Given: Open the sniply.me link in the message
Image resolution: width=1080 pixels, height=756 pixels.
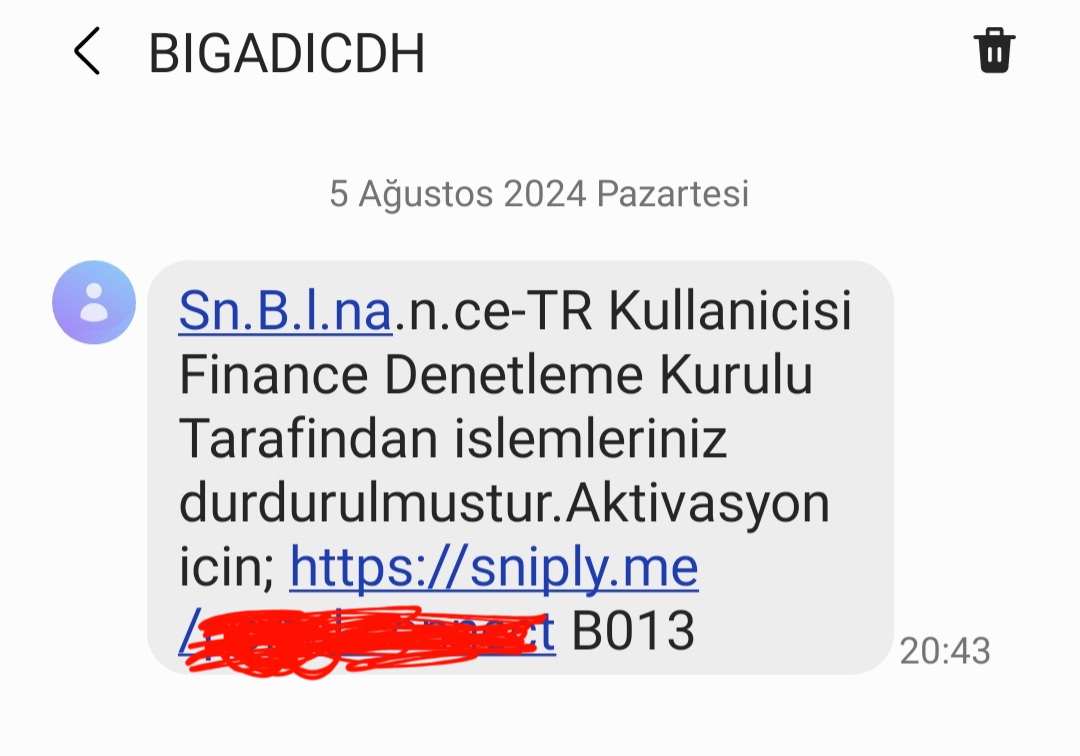Looking at the screenshot, I should (494, 569).
